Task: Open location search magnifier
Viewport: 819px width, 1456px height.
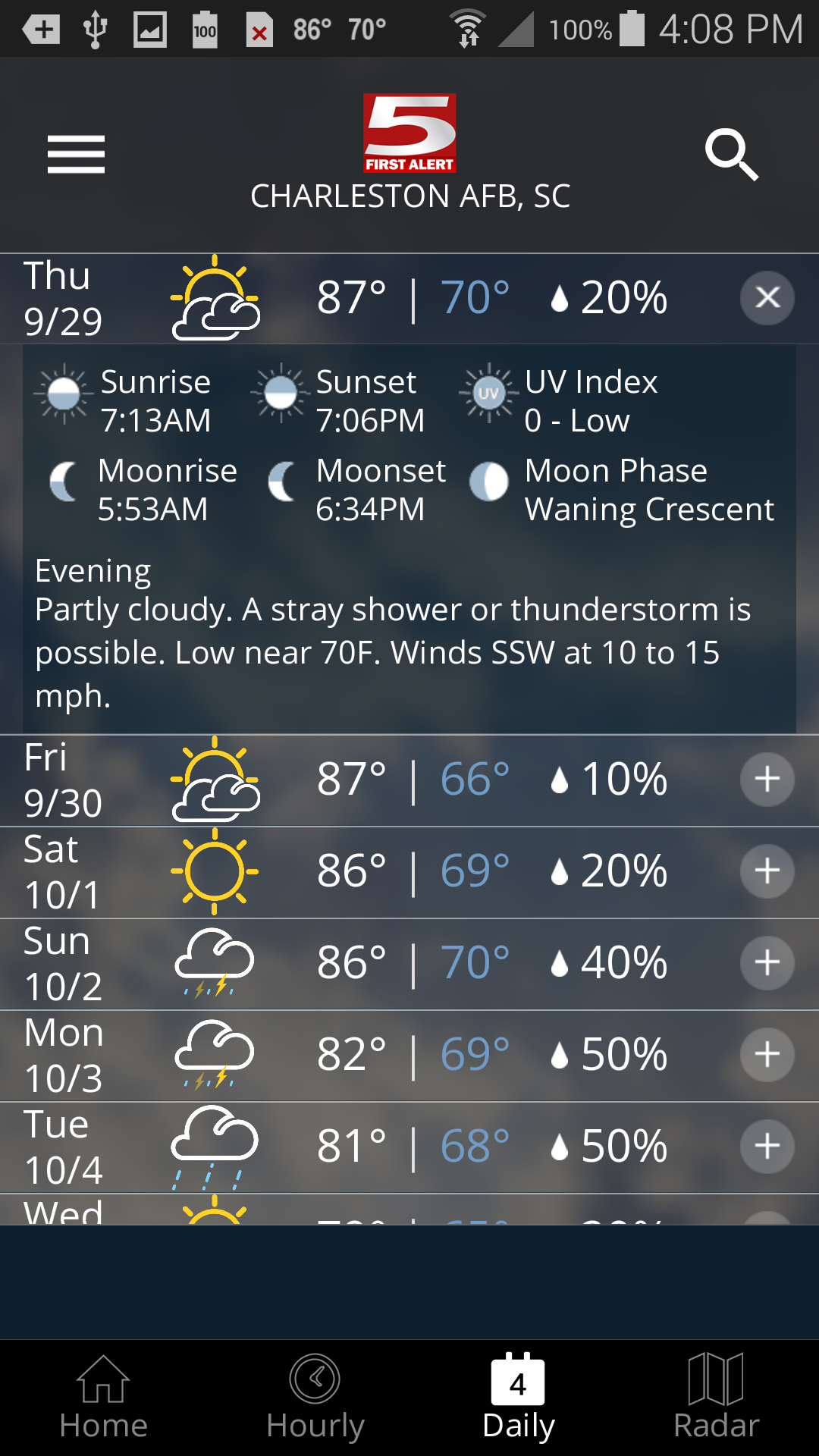Action: [x=731, y=155]
